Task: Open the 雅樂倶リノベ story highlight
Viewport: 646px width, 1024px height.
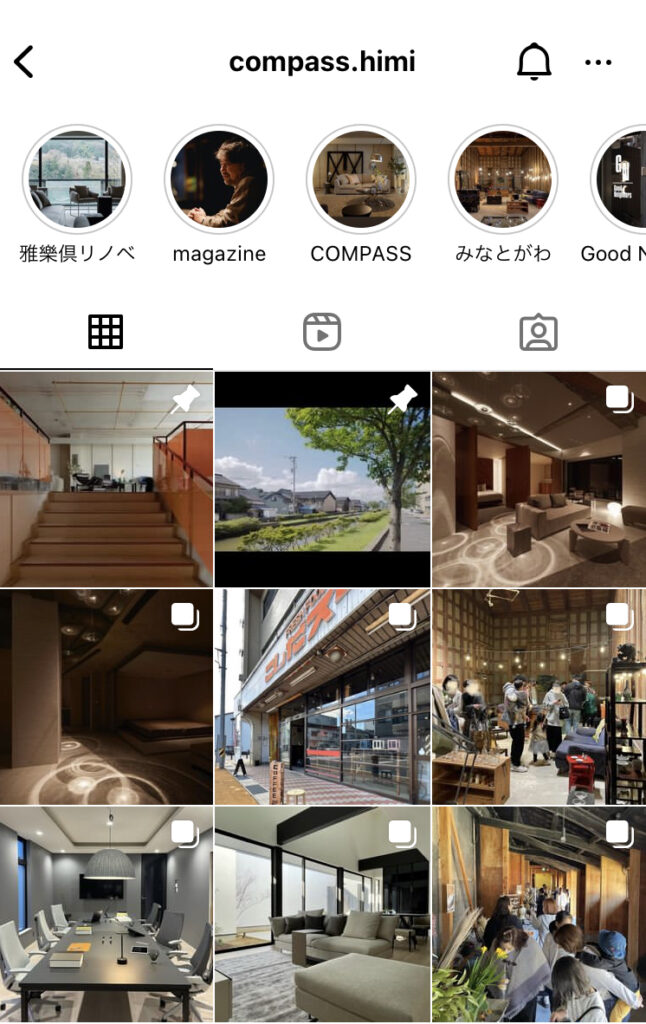Action: click(x=77, y=180)
